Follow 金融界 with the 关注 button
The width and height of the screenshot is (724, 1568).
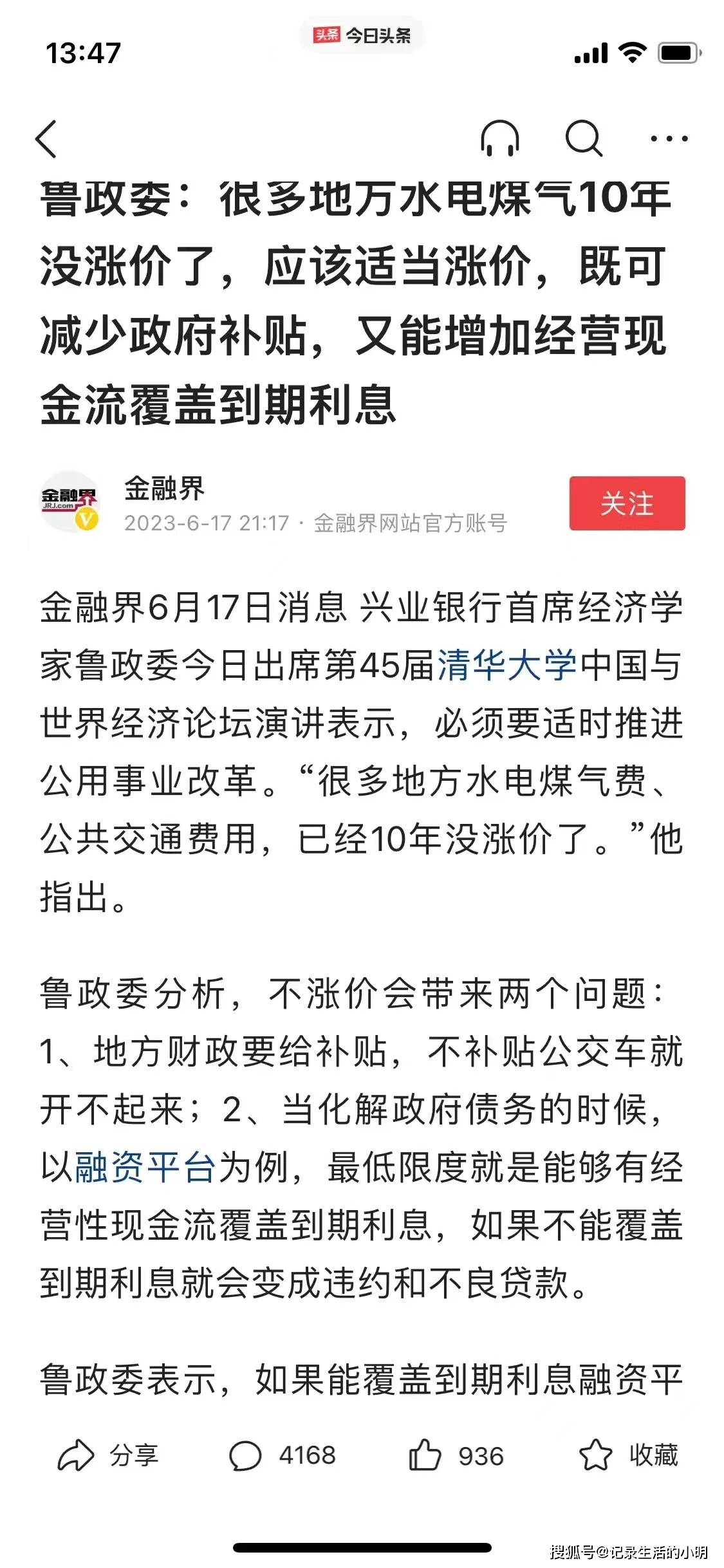pos(627,503)
